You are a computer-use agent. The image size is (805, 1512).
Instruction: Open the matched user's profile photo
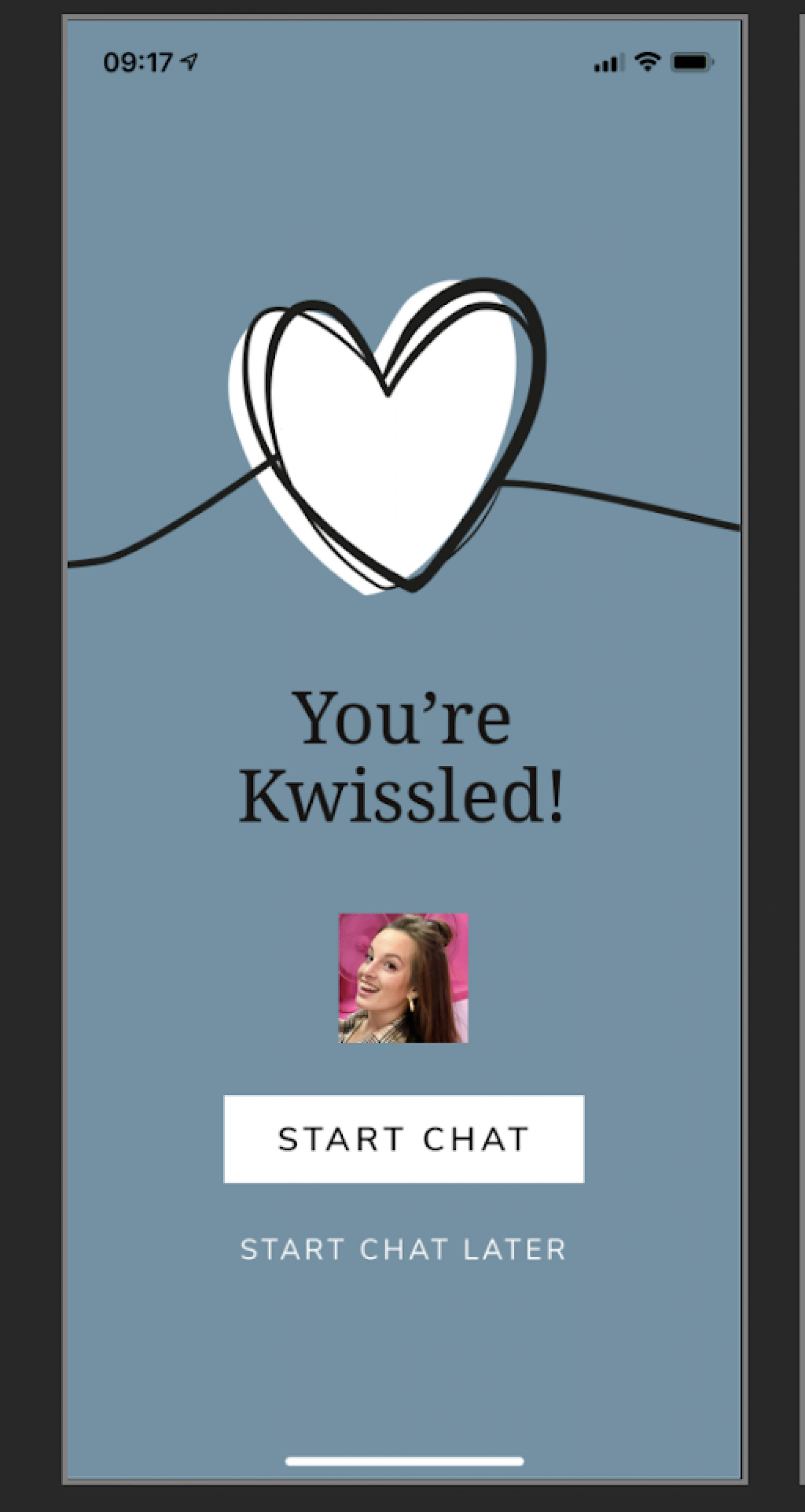tap(404, 978)
